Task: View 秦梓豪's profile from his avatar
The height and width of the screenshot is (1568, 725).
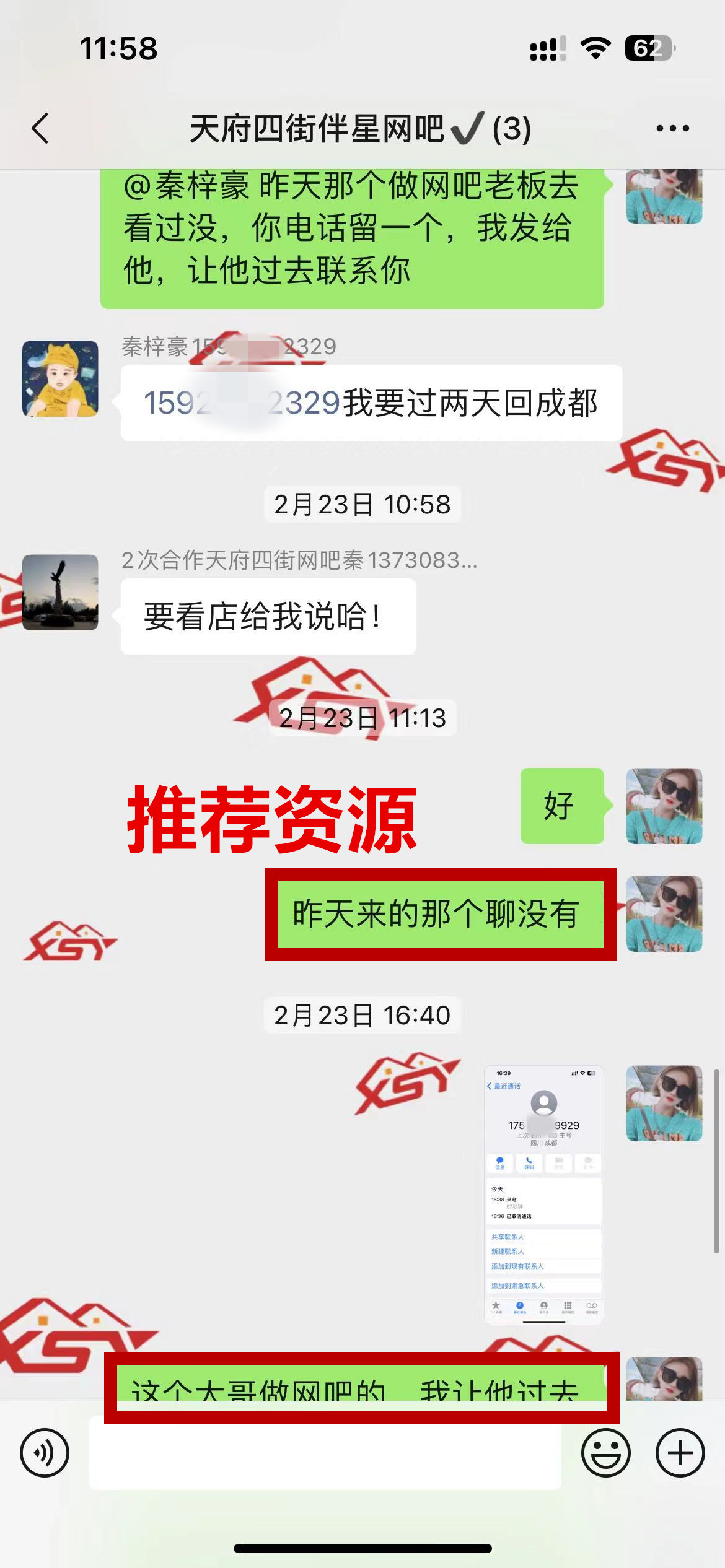Action: pyautogui.click(x=60, y=378)
